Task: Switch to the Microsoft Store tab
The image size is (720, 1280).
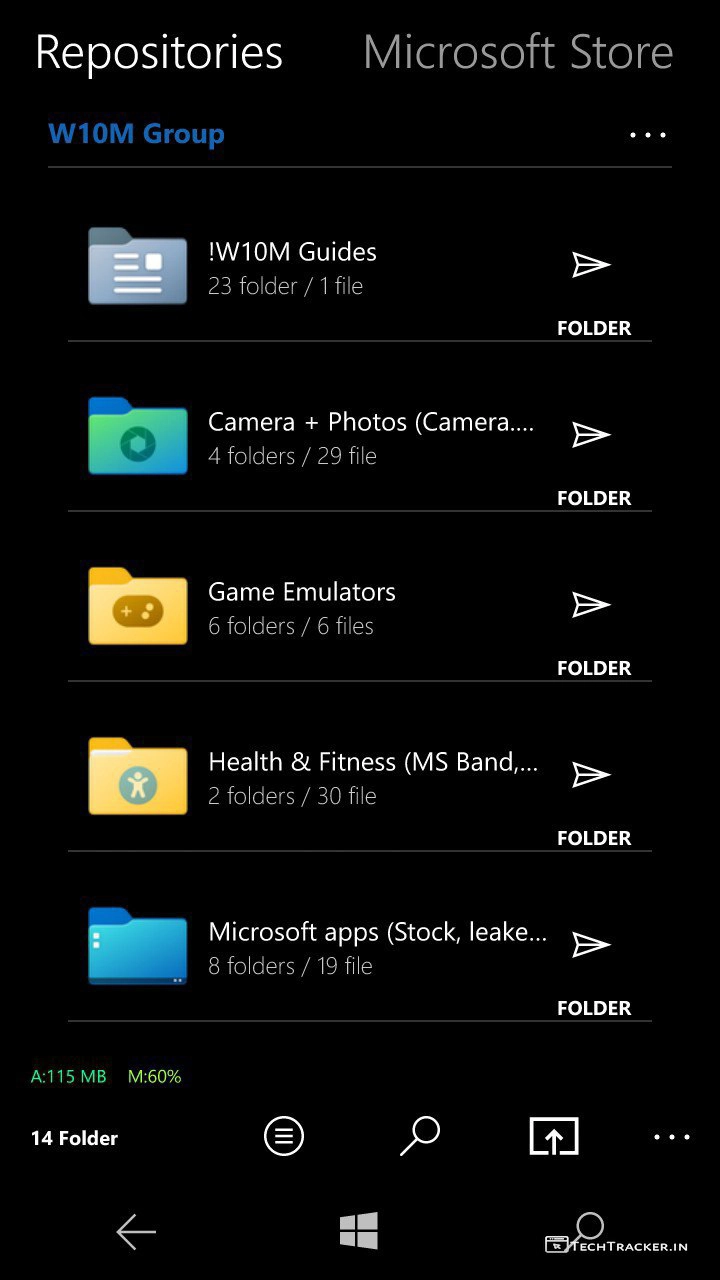Action: tap(517, 52)
